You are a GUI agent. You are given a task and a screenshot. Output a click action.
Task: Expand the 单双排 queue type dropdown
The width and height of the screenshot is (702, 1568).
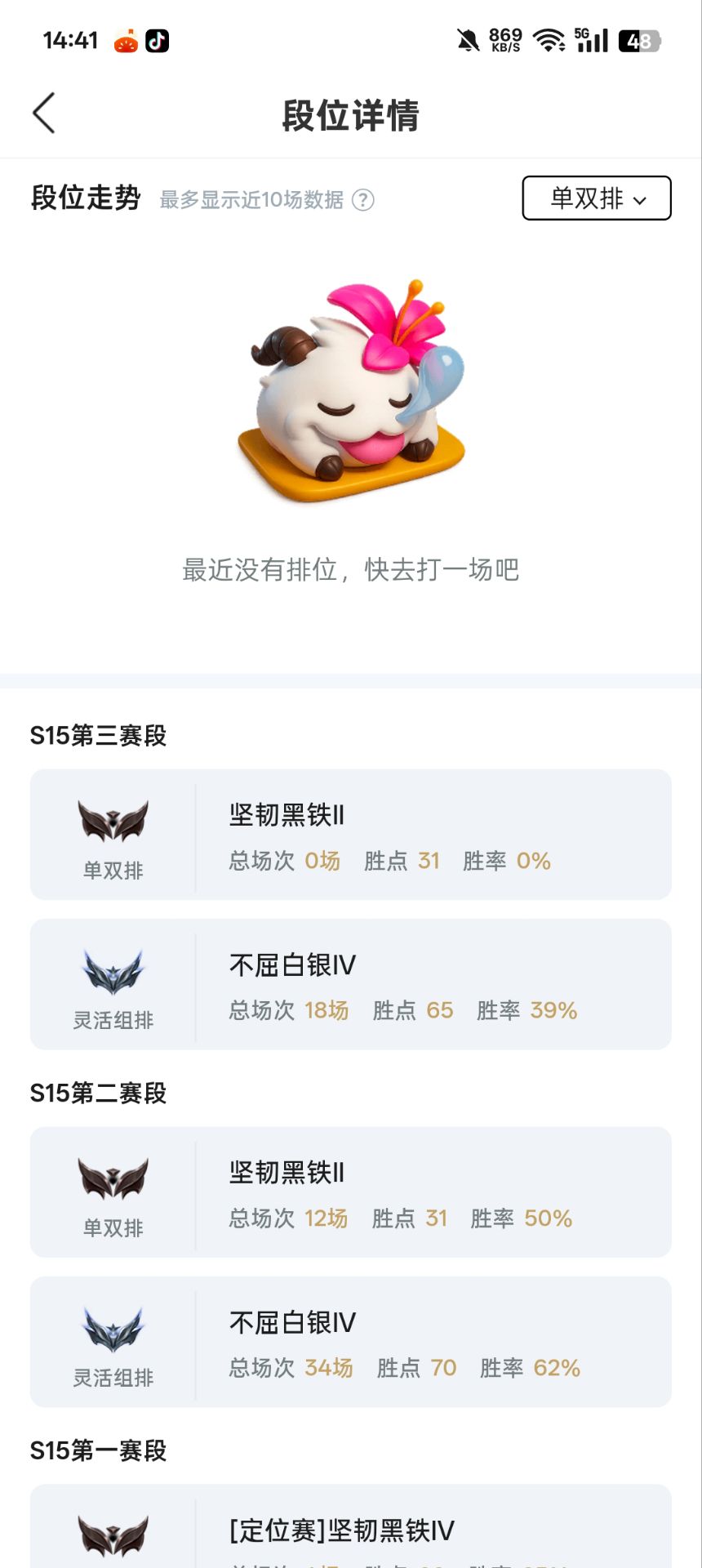tap(597, 198)
